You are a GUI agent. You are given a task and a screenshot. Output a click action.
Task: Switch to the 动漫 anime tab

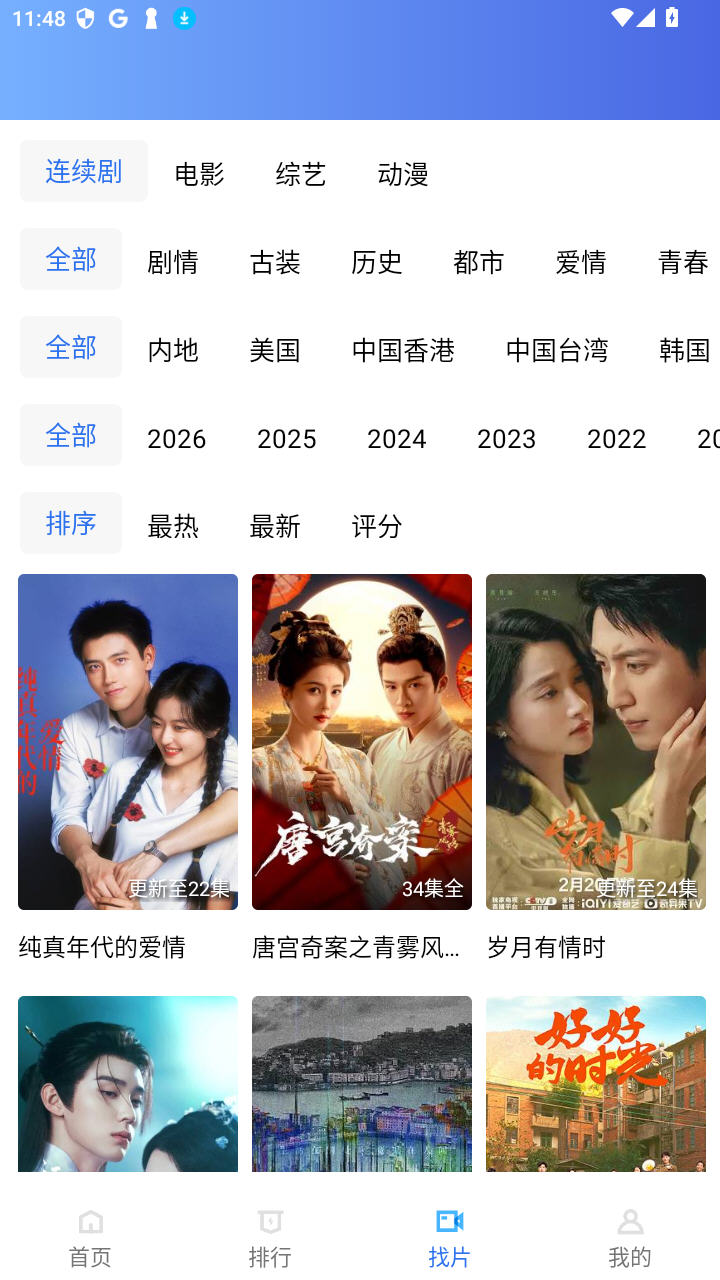point(403,174)
